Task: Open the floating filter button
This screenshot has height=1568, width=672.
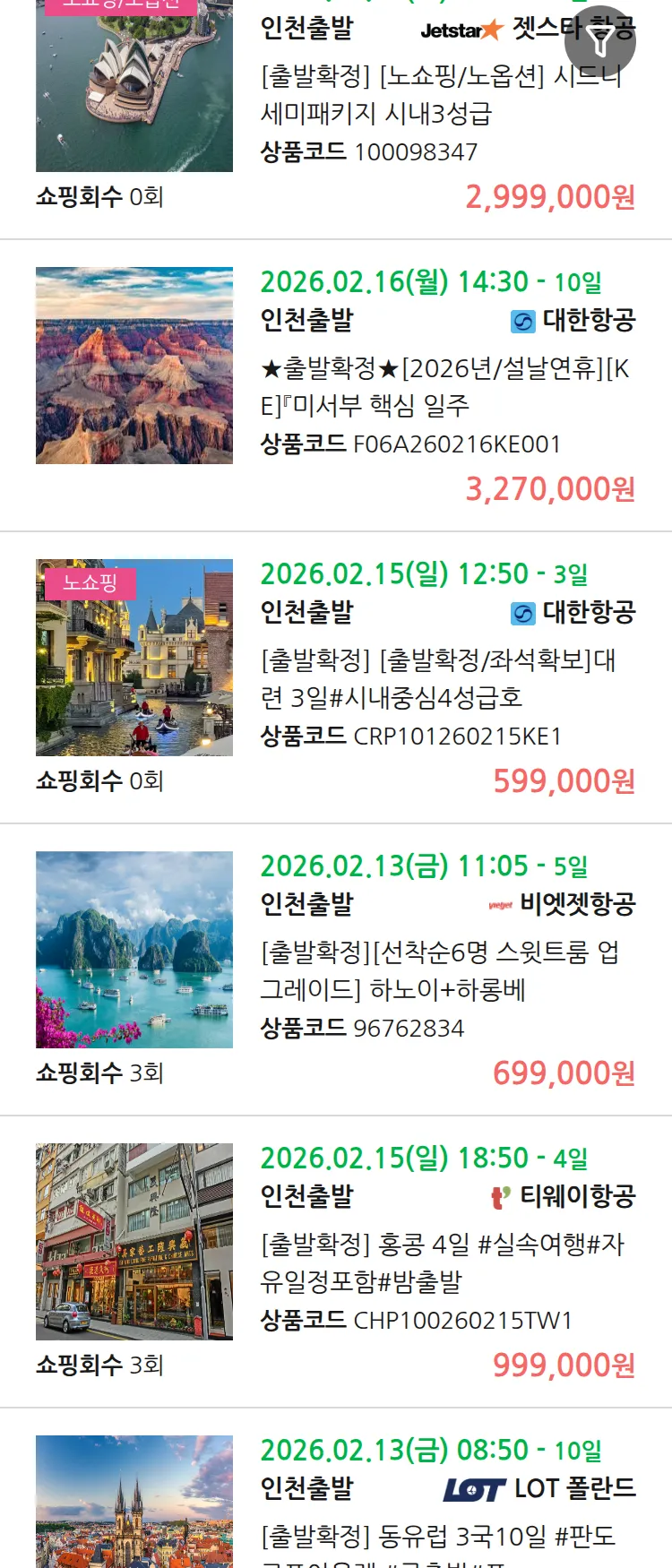Action: coord(600,40)
